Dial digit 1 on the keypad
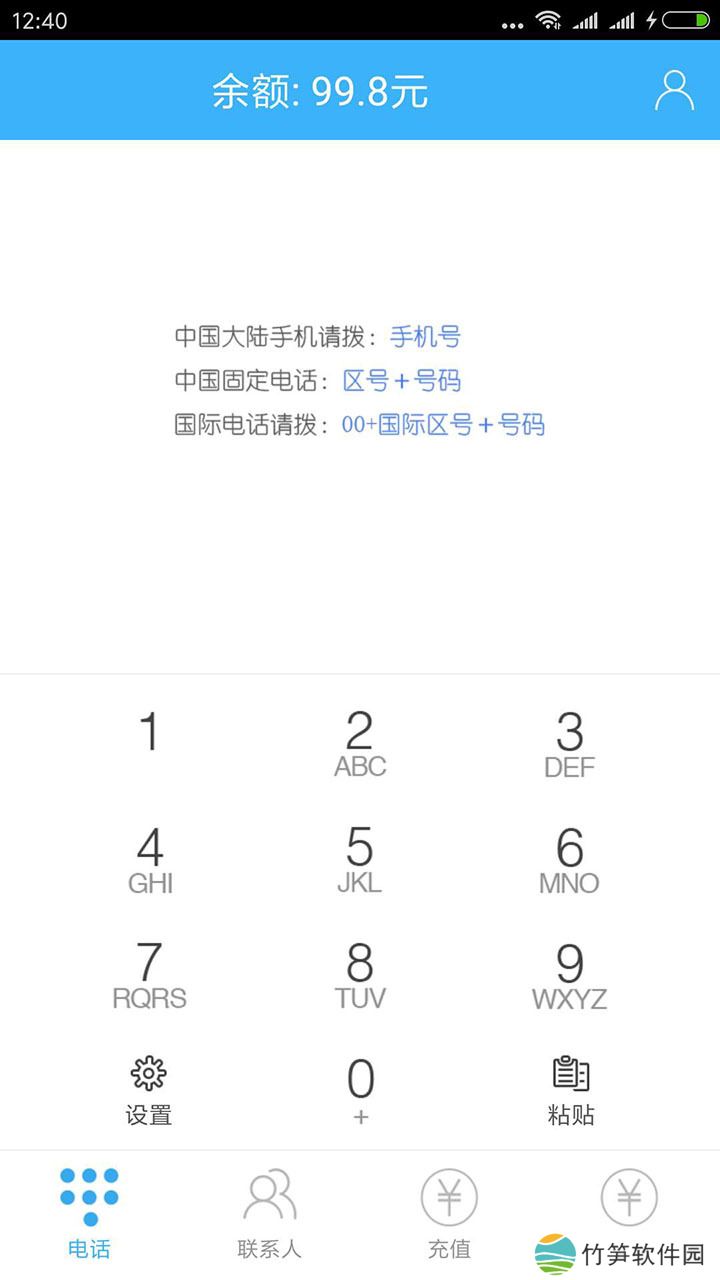The height and width of the screenshot is (1280, 720). click(149, 735)
